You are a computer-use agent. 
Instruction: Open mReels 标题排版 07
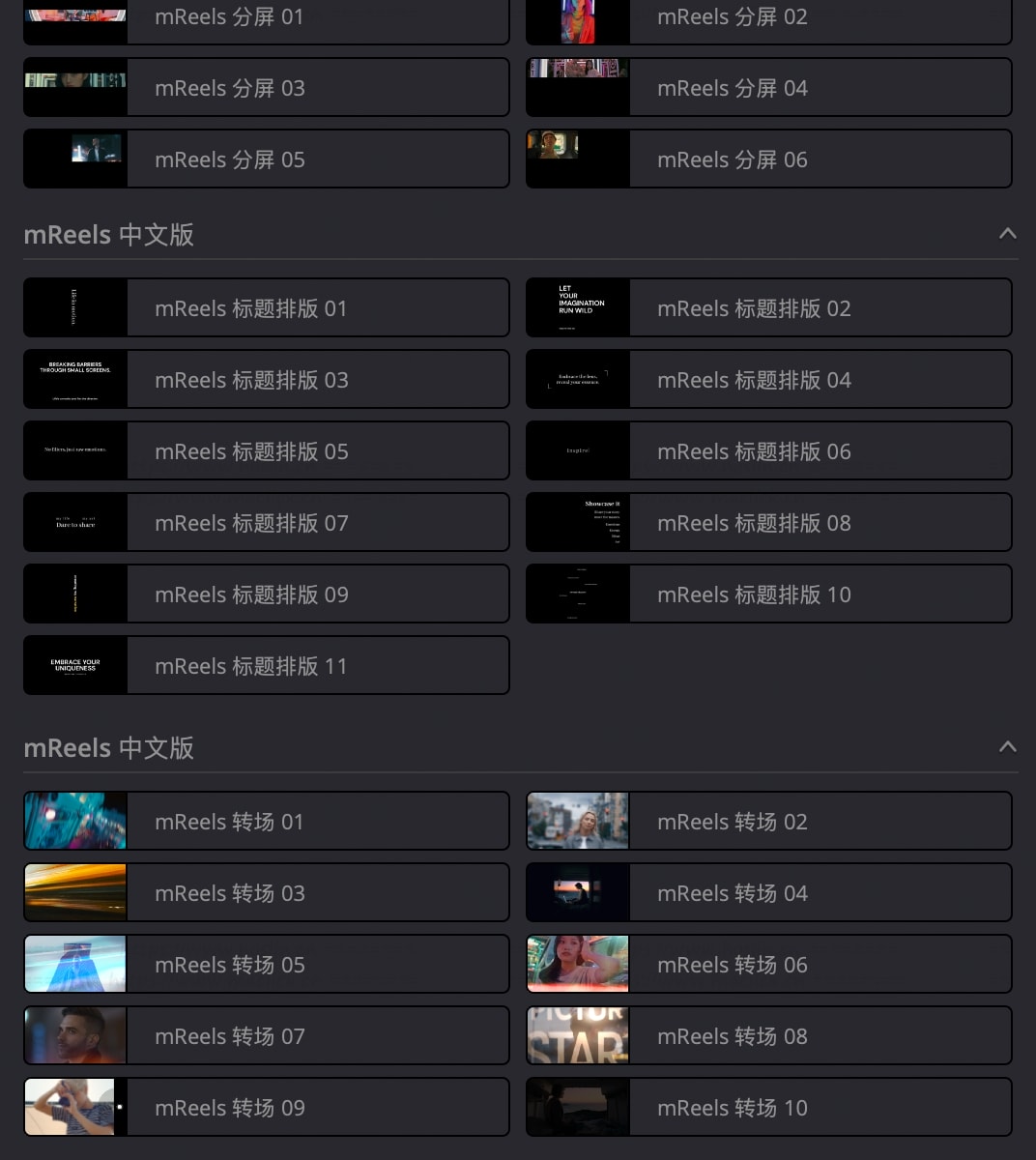(267, 523)
